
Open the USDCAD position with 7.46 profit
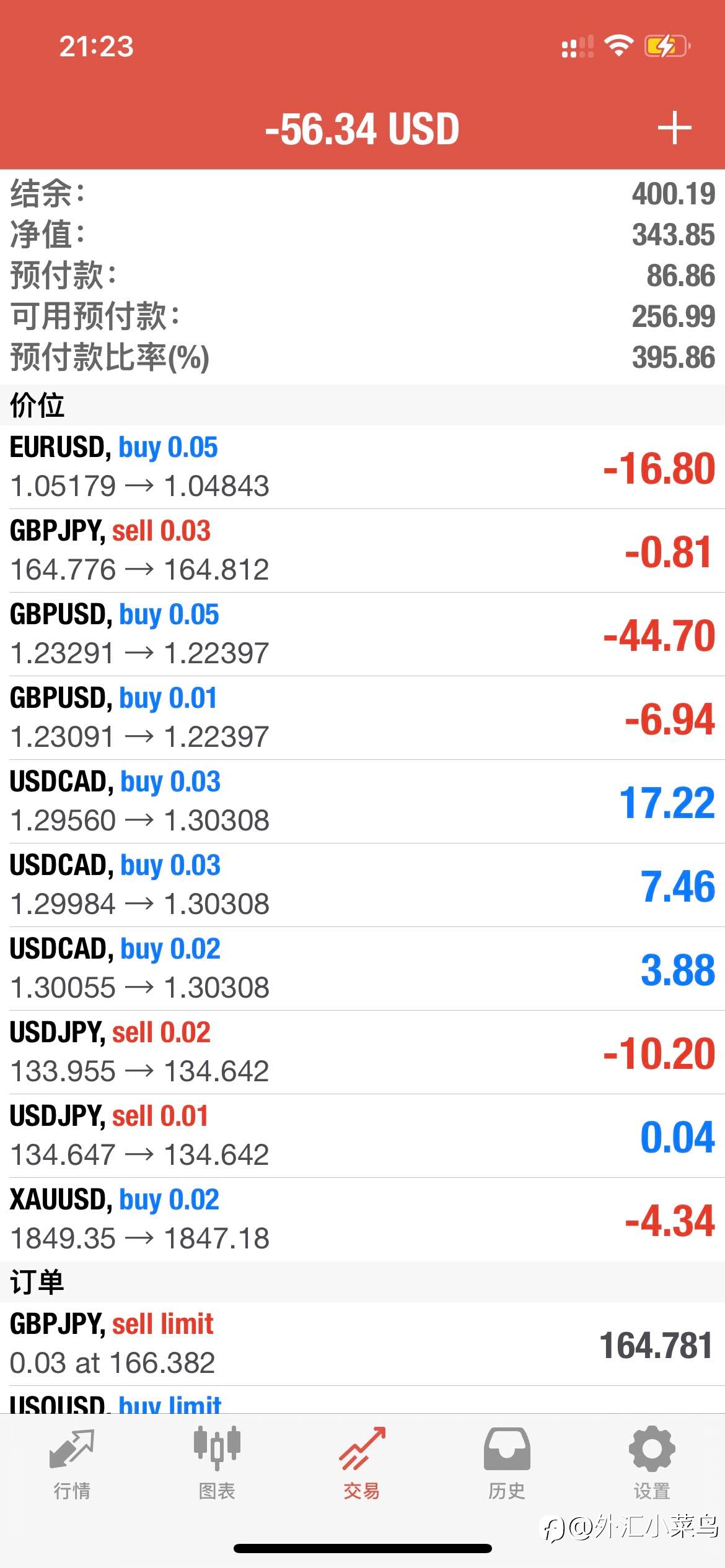(362, 885)
